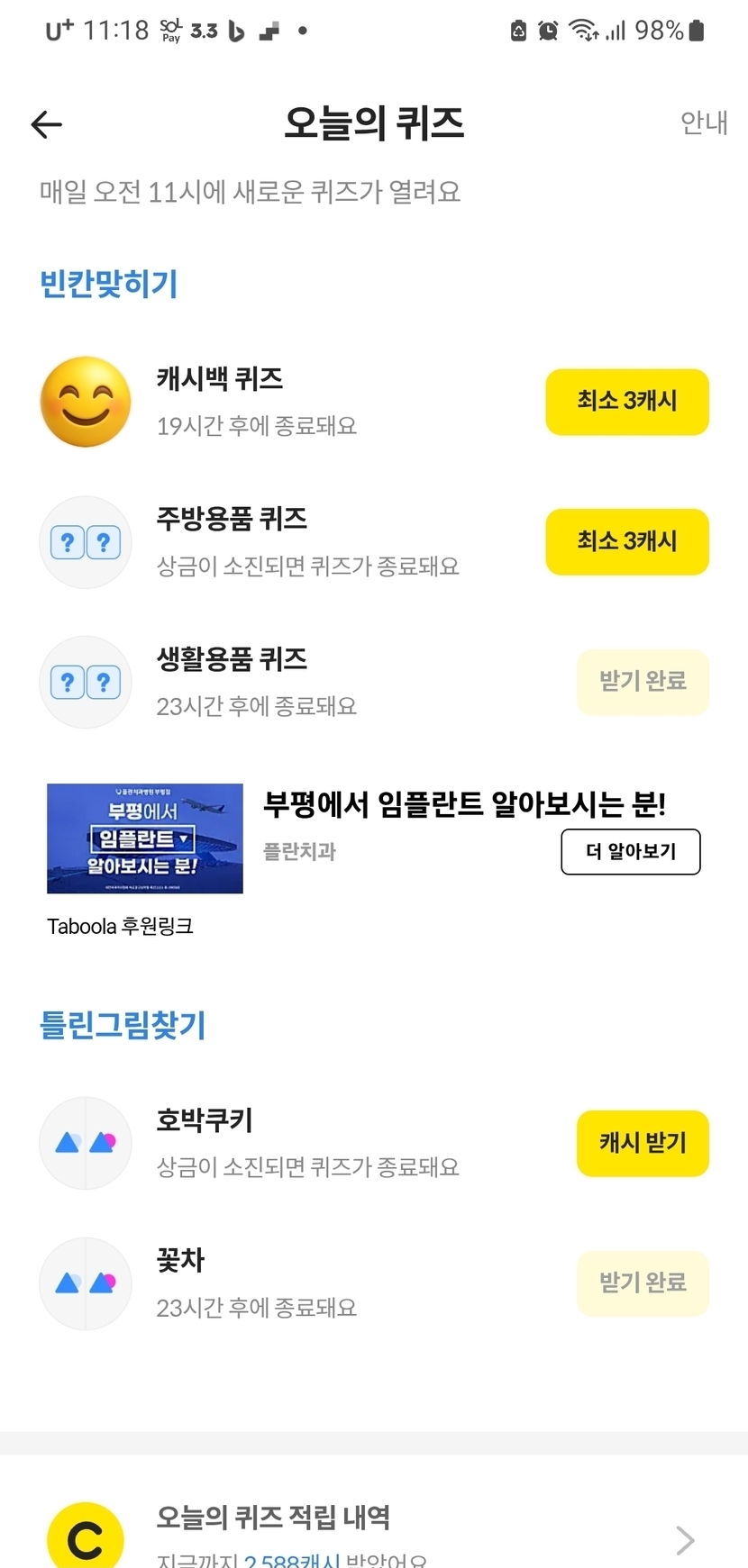
Task: Open the 안내 guide link
Action: 703,122
